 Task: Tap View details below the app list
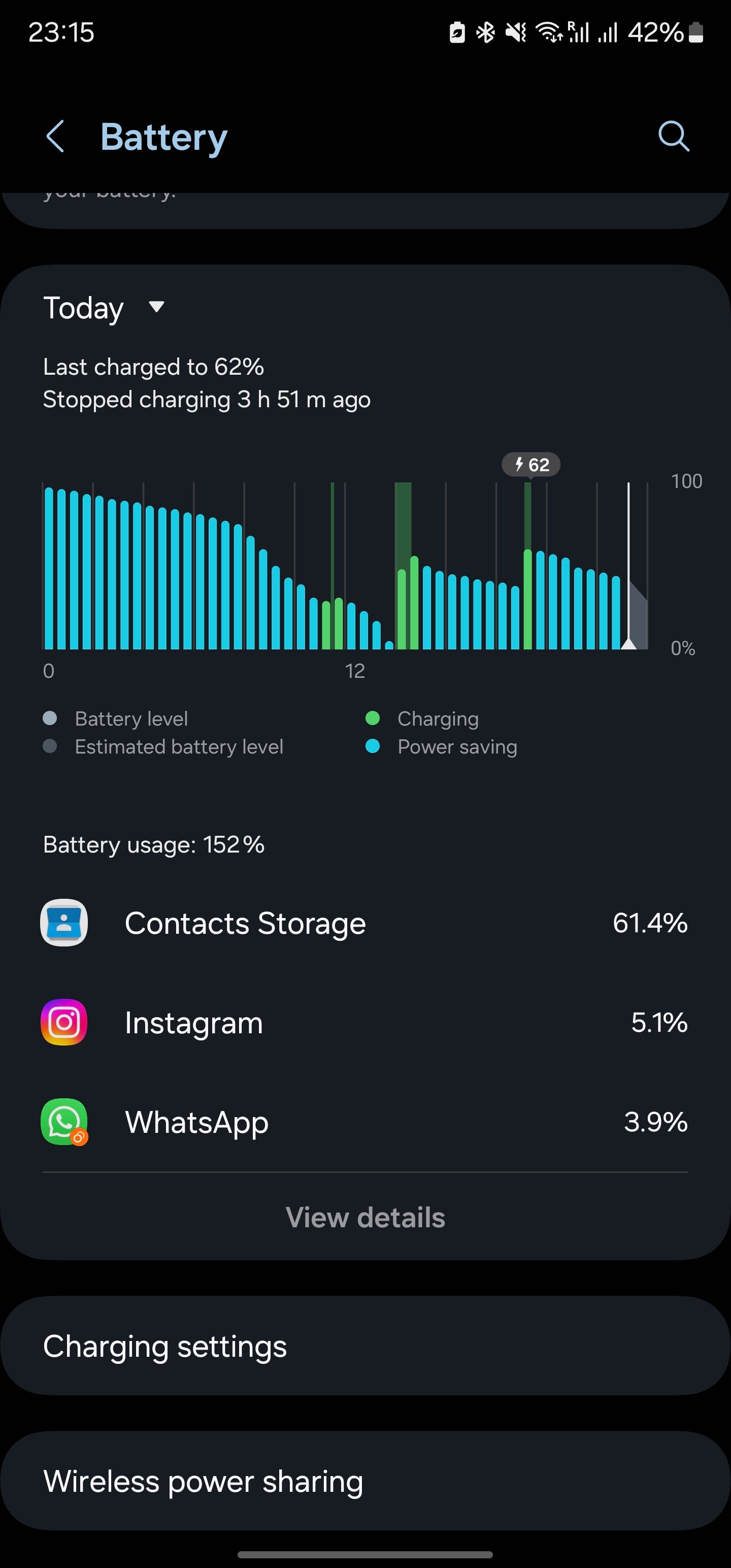coord(365,1218)
